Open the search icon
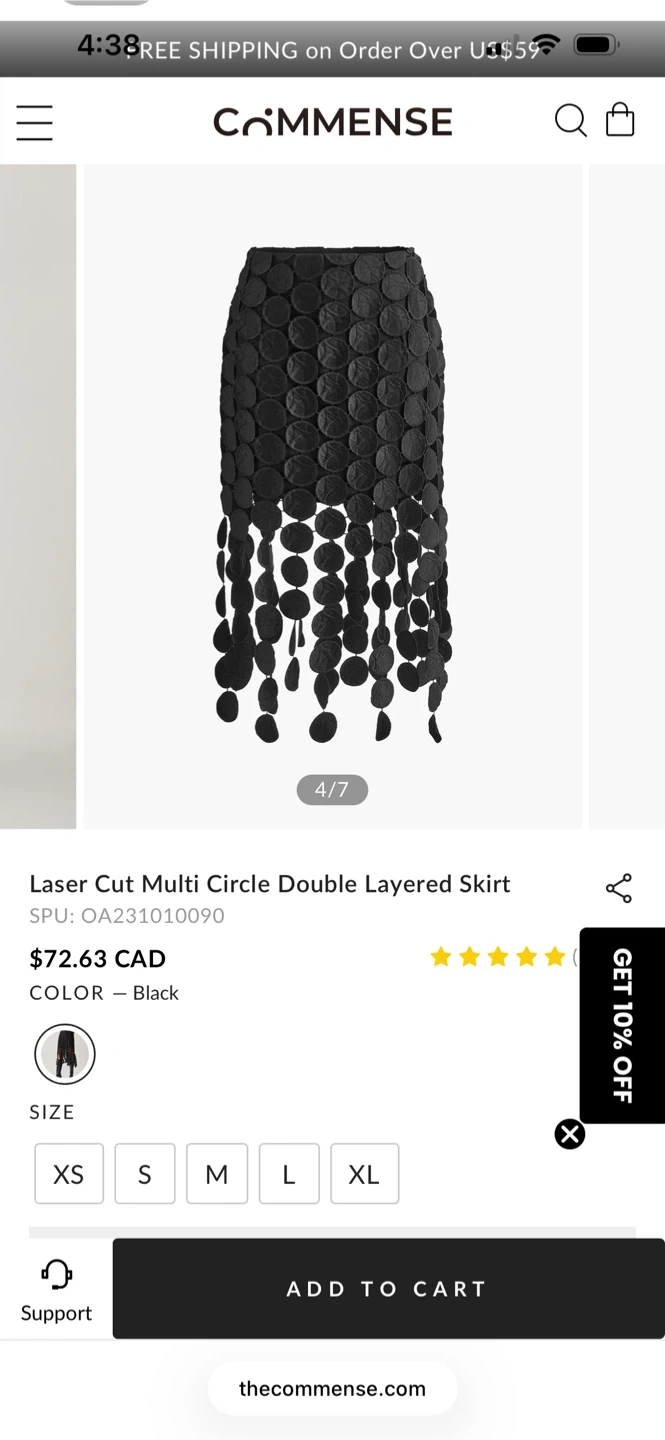 pyautogui.click(x=570, y=121)
